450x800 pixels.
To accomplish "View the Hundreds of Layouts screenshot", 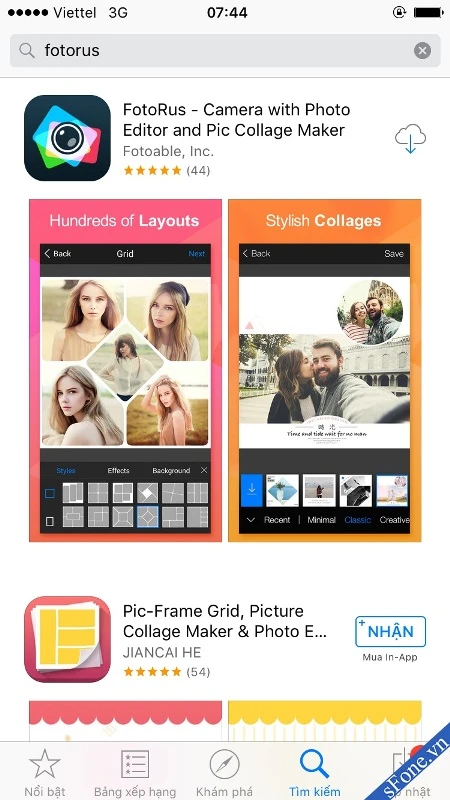I will [x=126, y=370].
